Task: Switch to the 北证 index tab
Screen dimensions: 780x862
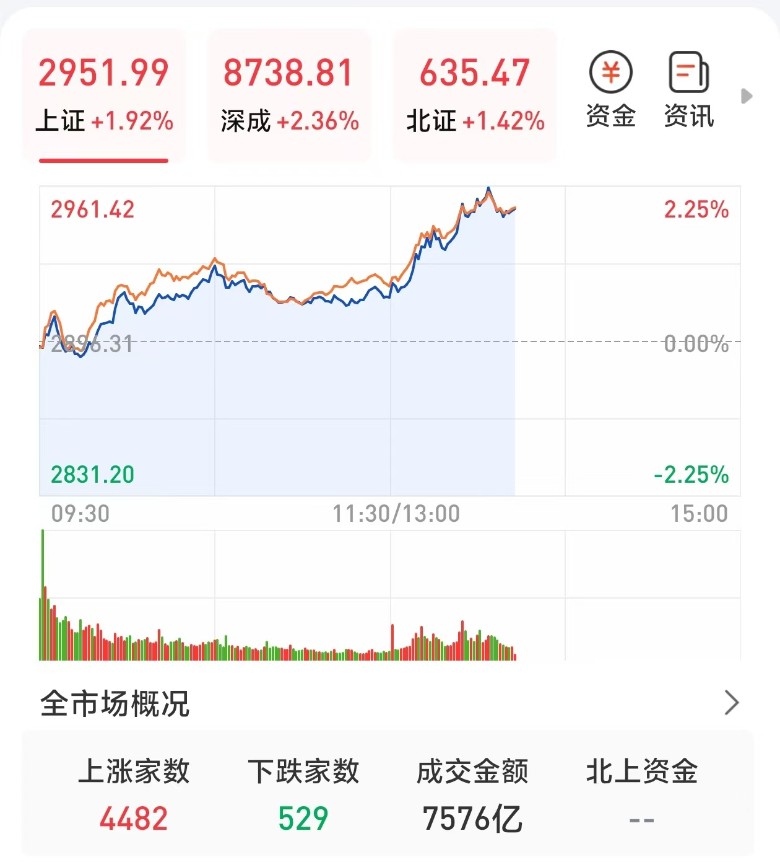Action: pyautogui.click(x=475, y=95)
